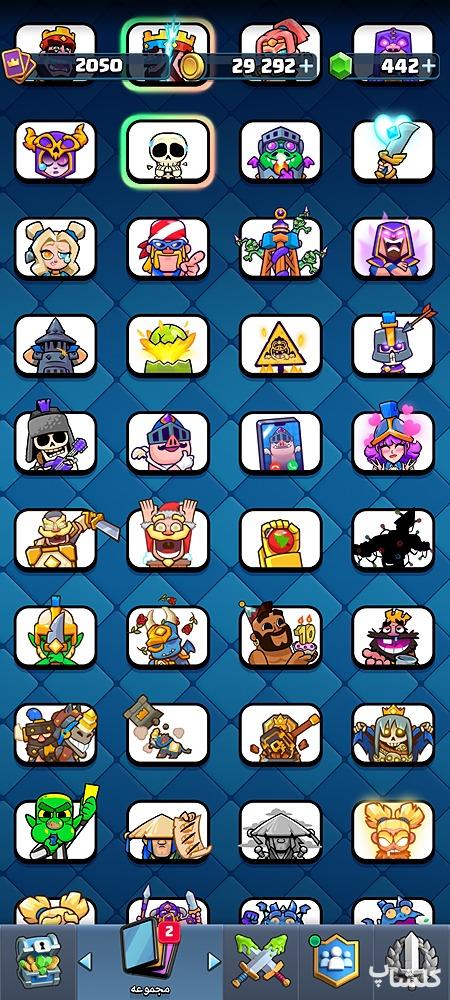This screenshot has height=1000, width=450.
Task: Choose the pink-haired musketeer hearts emote
Action: pyautogui.click(x=393, y=442)
